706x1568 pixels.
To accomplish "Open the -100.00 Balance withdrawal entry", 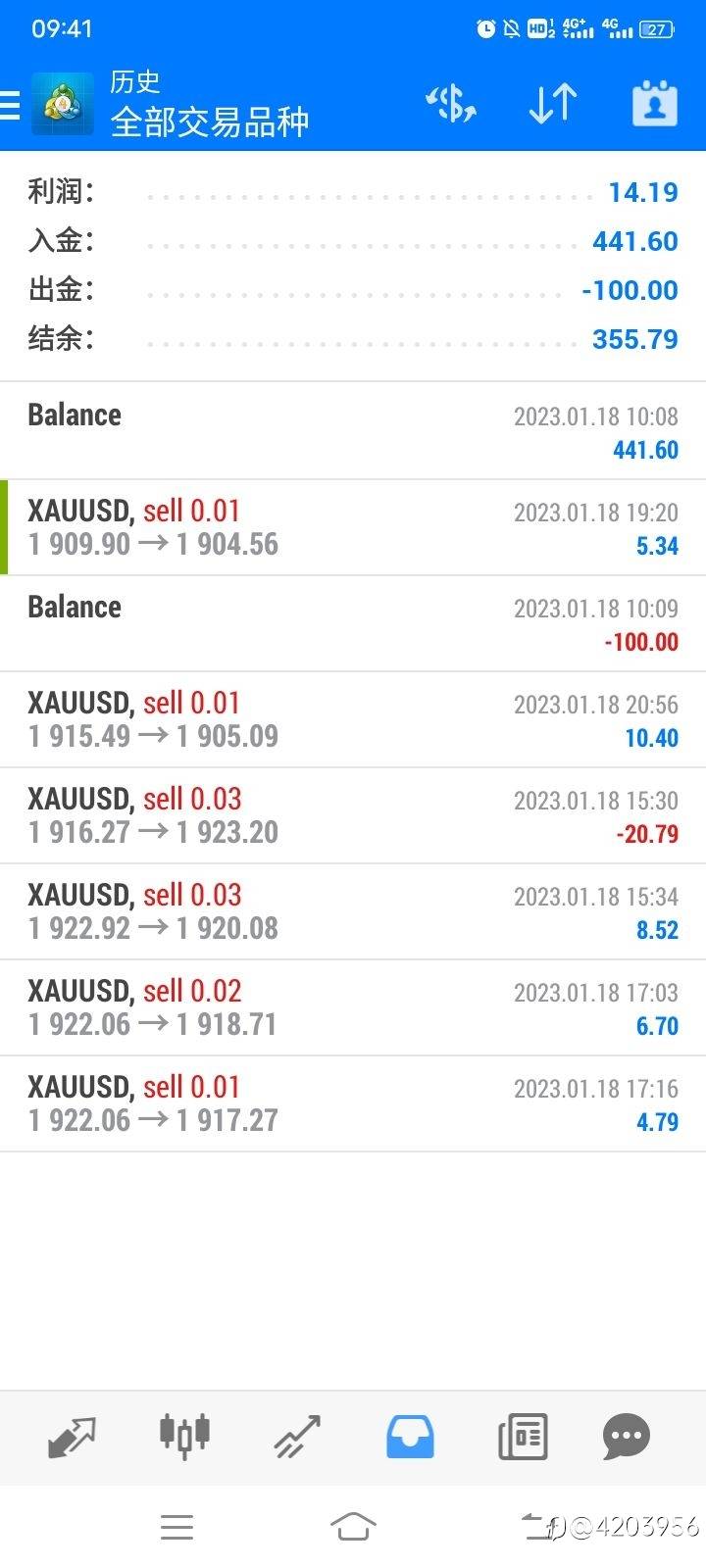I will coord(353,623).
